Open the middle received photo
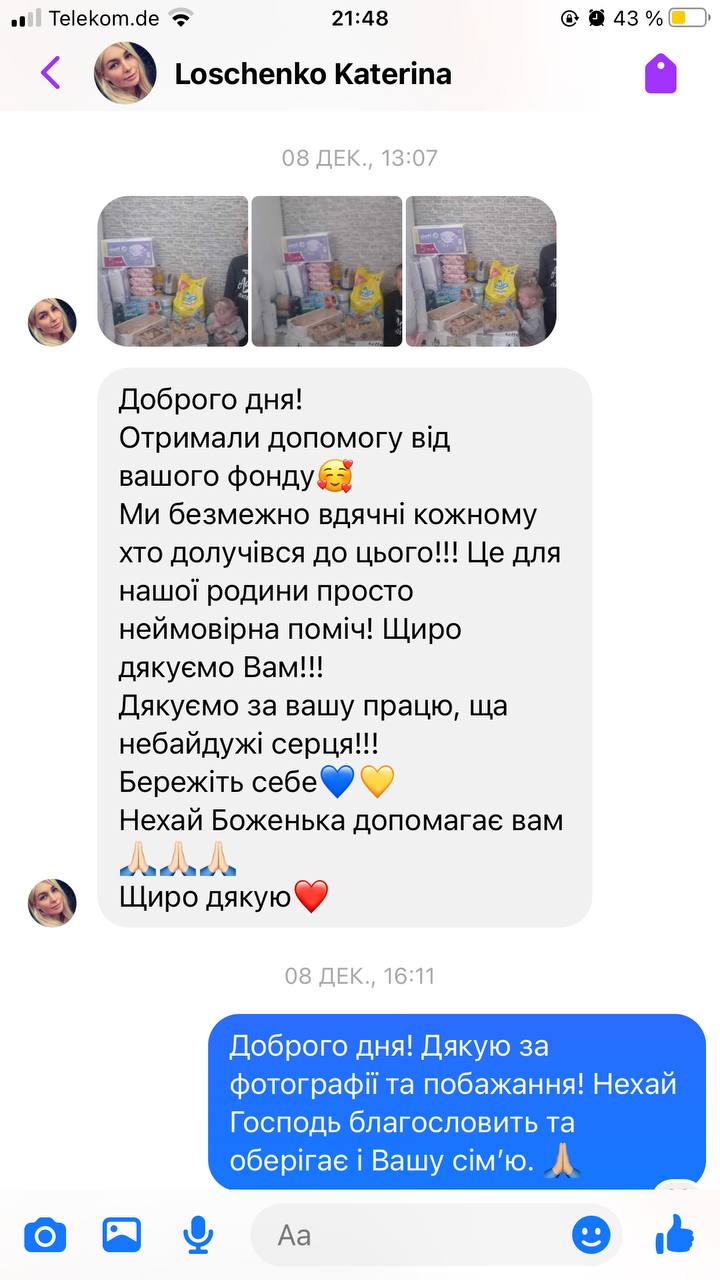 point(327,271)
